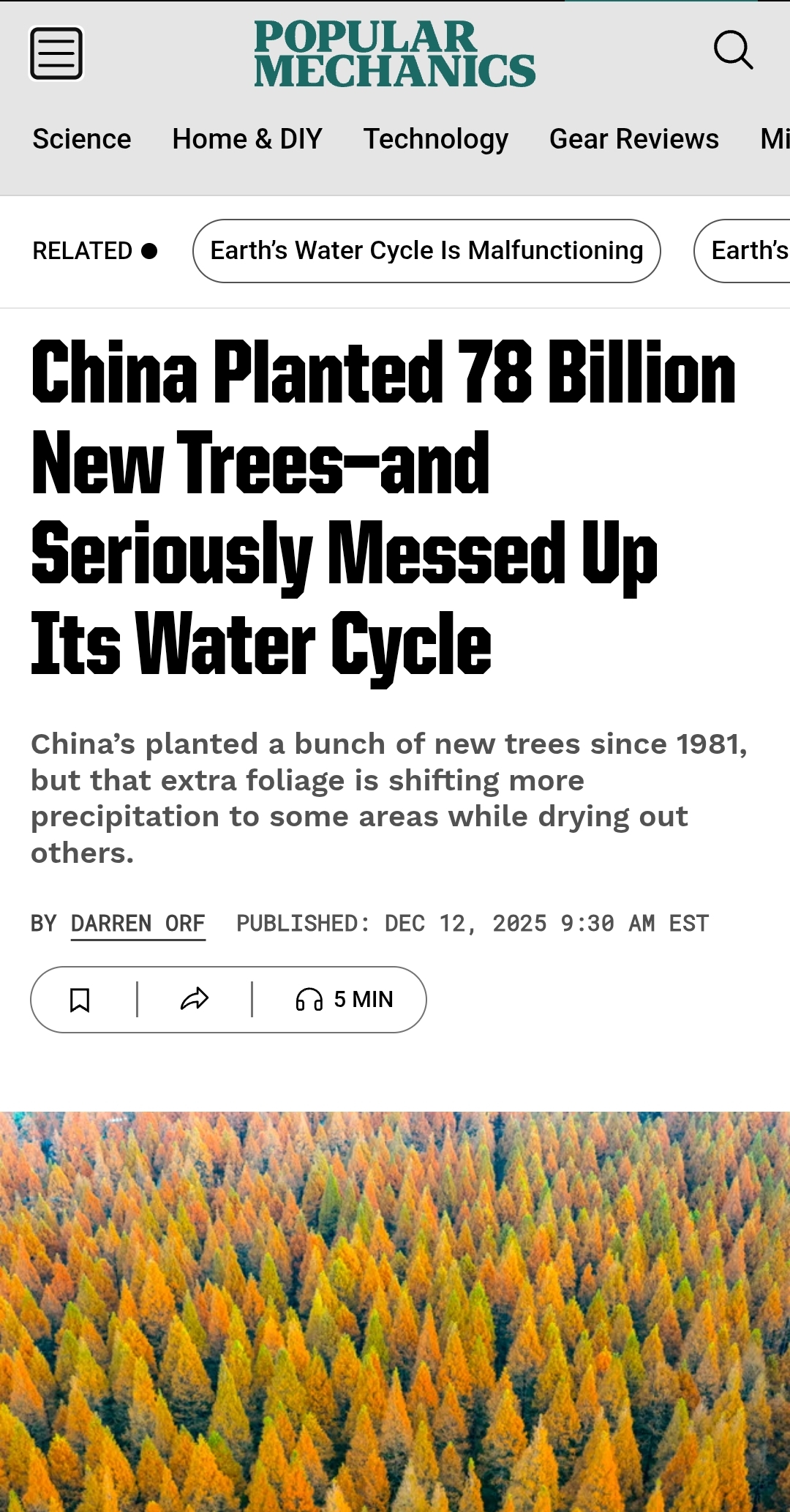
Task: Bookmark this article
Action: pyautogui.click(x=80, y=1000)
